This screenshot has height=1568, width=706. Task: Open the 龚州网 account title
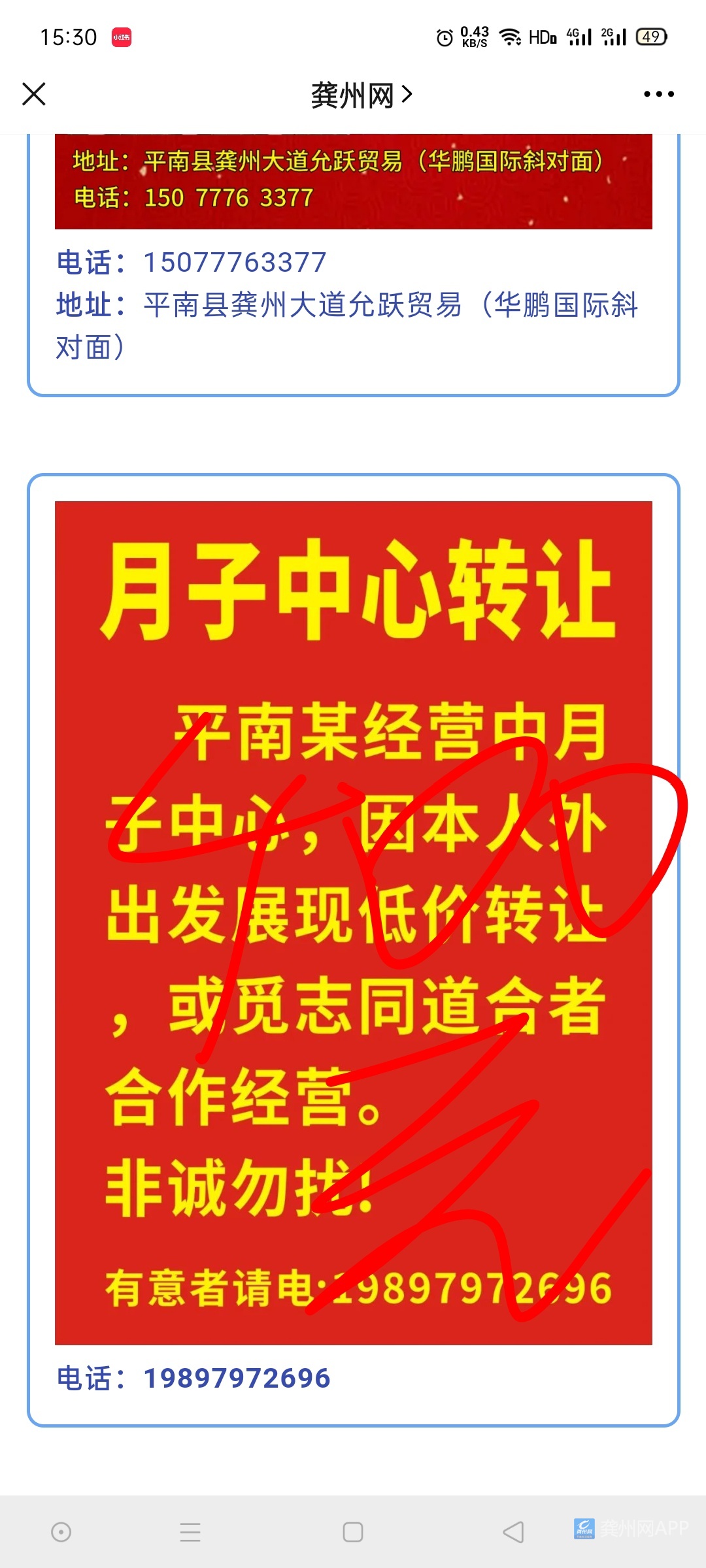[361, 95]
